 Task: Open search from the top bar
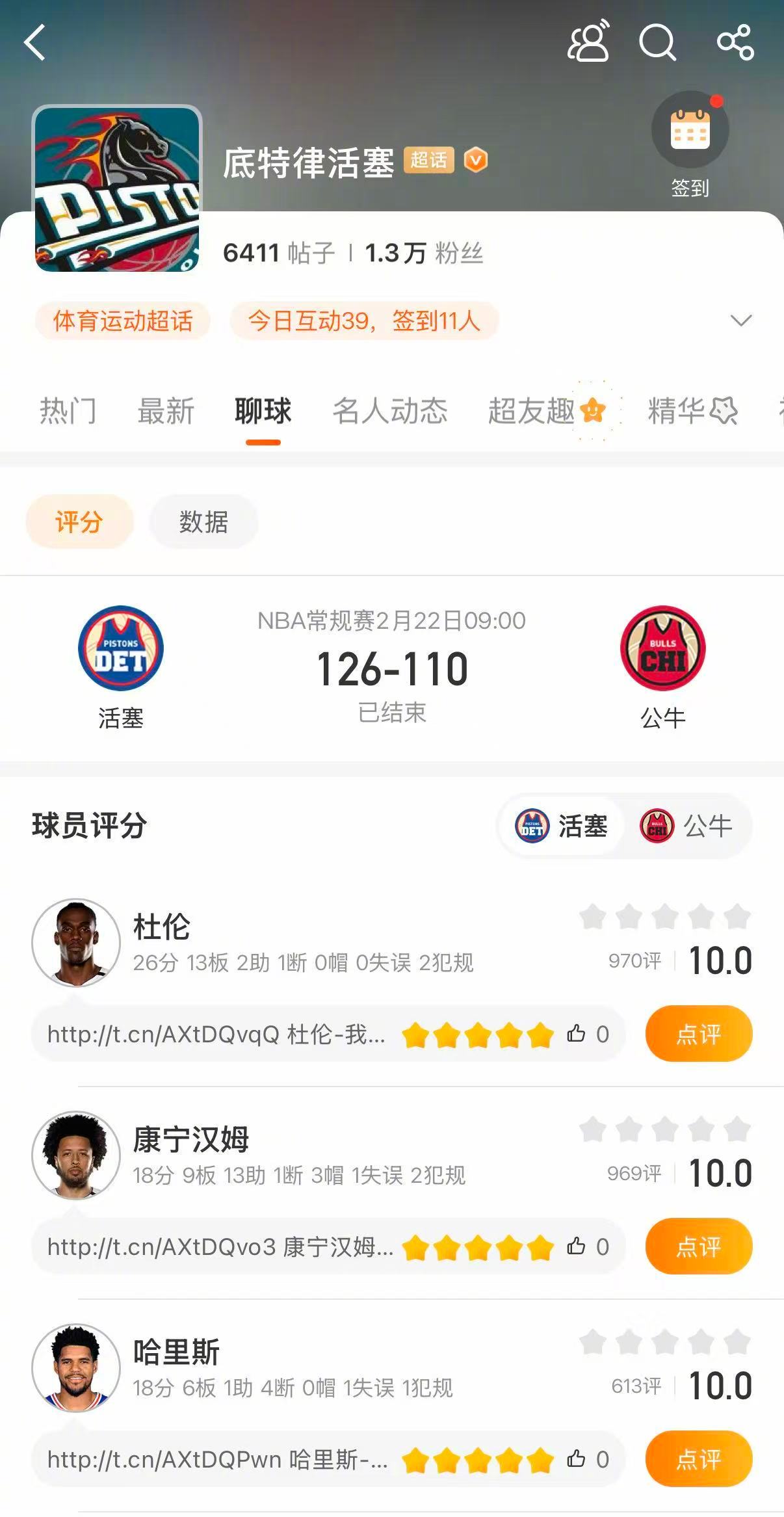click(x=659, y=43)
